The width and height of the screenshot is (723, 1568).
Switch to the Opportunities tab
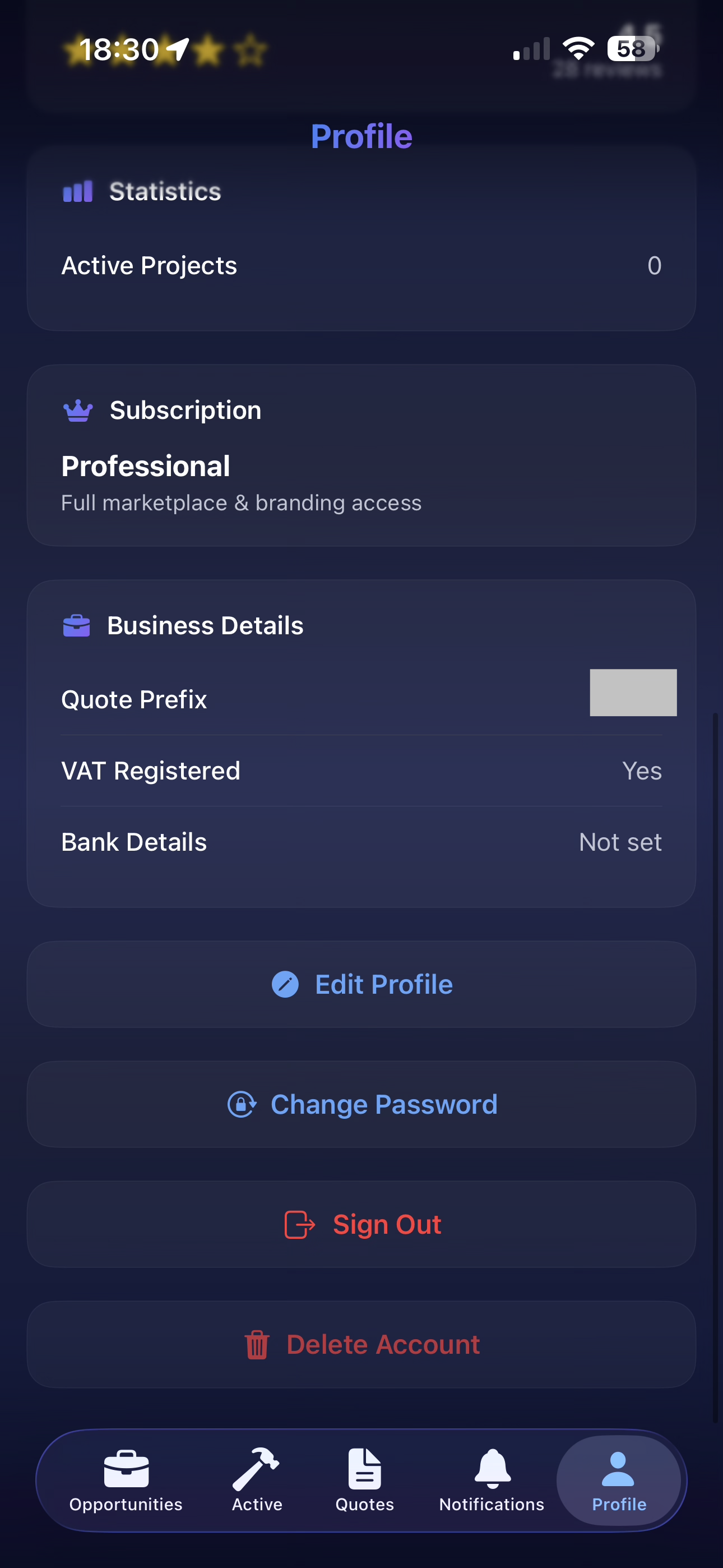coord(126,1481)
